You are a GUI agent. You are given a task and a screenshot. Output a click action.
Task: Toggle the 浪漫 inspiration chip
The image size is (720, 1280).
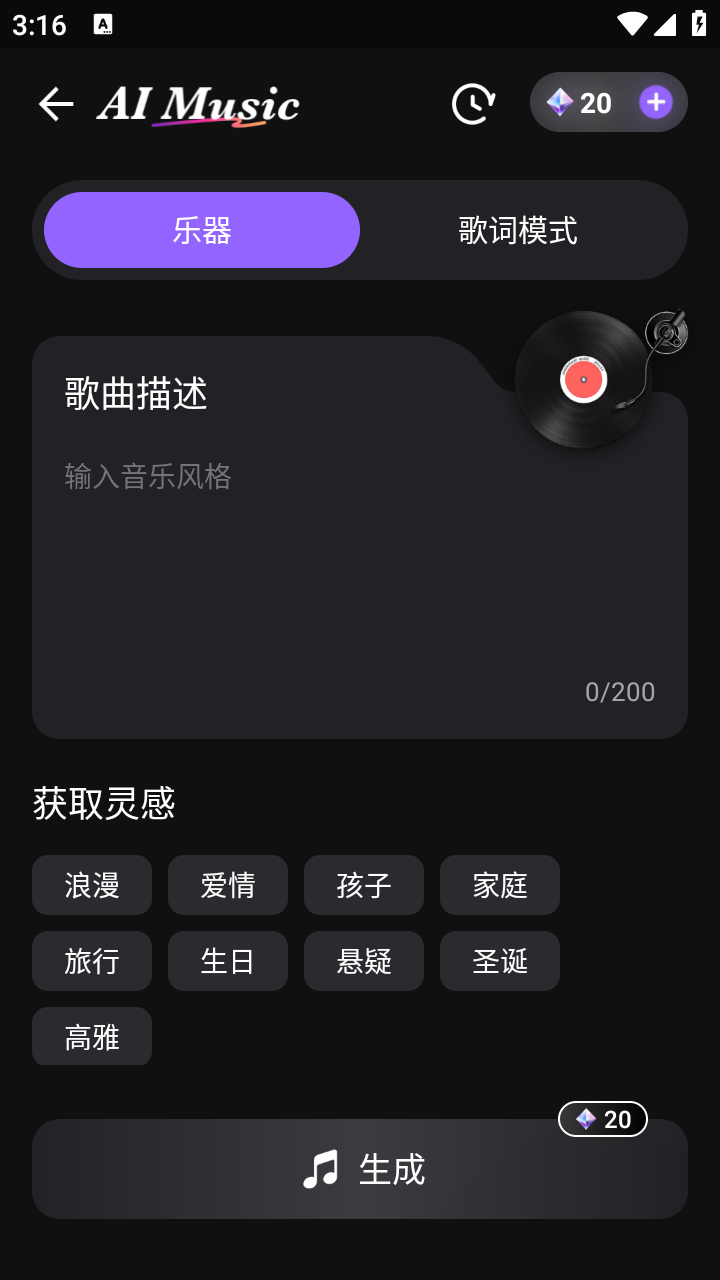pyautogui.click(x=92, y=884)
